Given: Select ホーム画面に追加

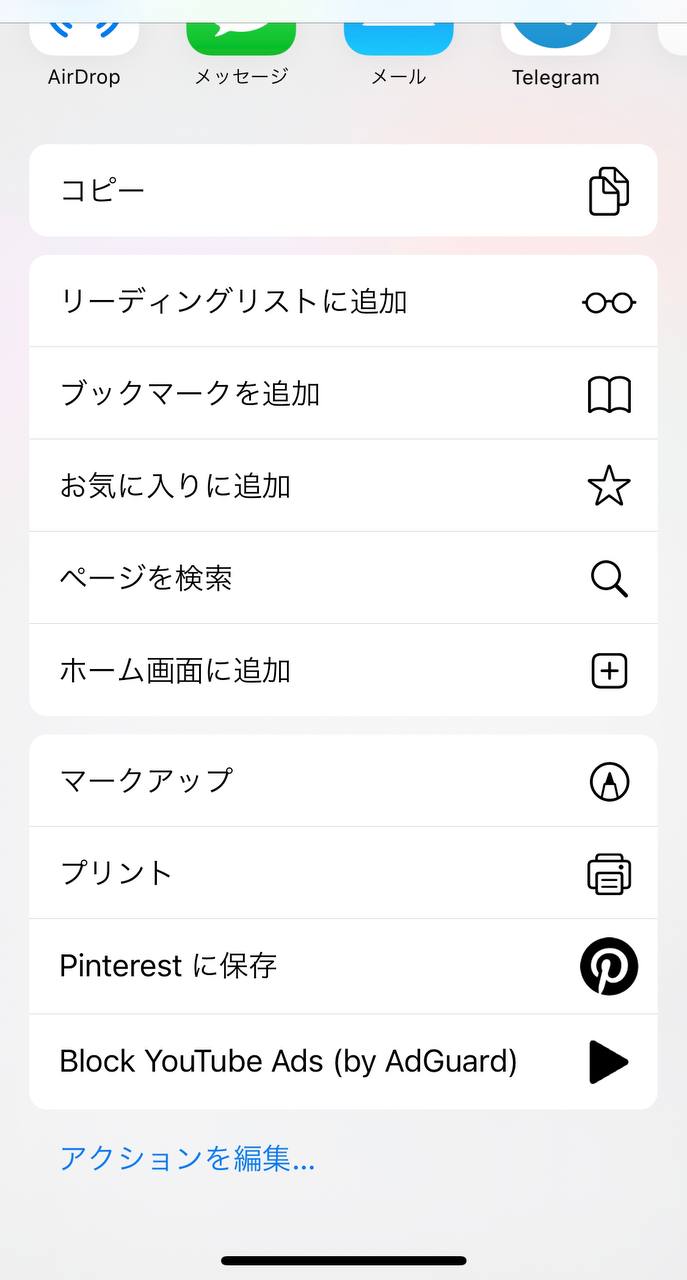Looking at the screenshot, I should click(x=343, y=670).
